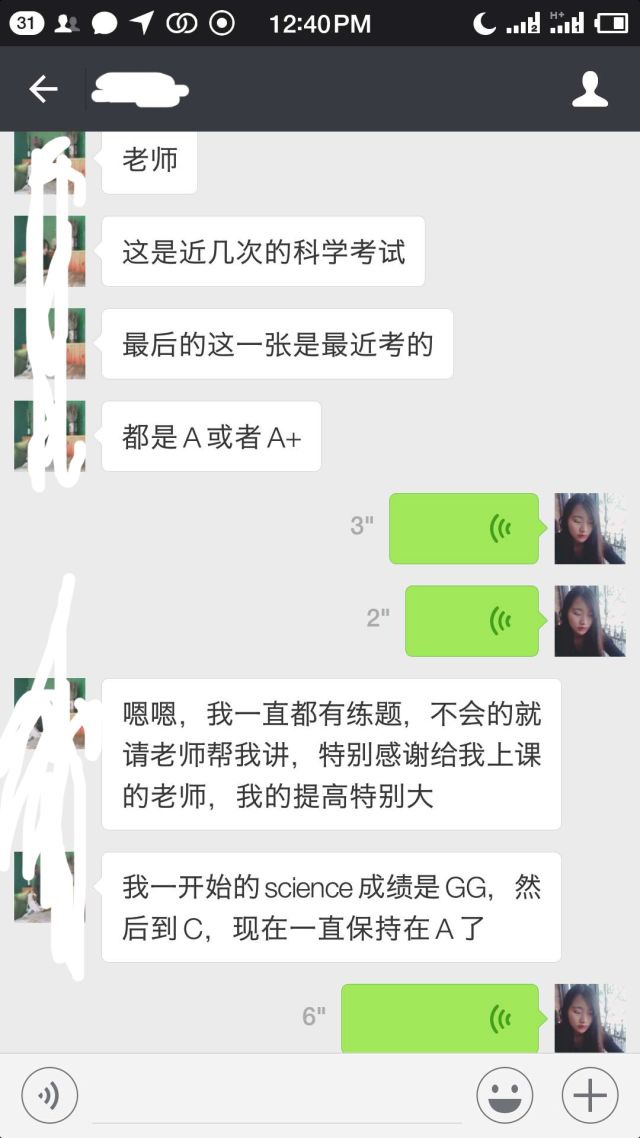
Task: Go back to the chat list
Action: click(43, 90)
